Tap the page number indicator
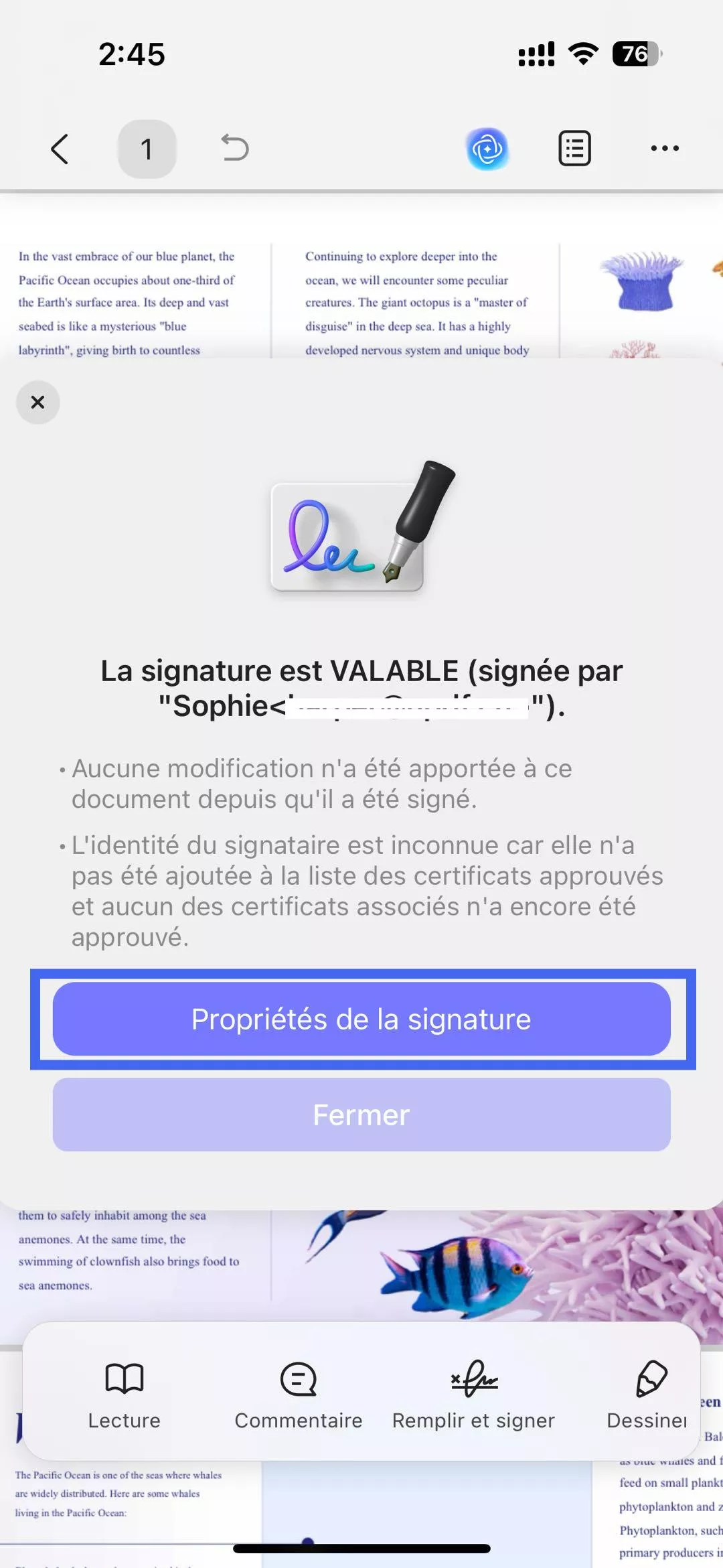This screenshot has height=1568, width=723. [x=147, y=149]
